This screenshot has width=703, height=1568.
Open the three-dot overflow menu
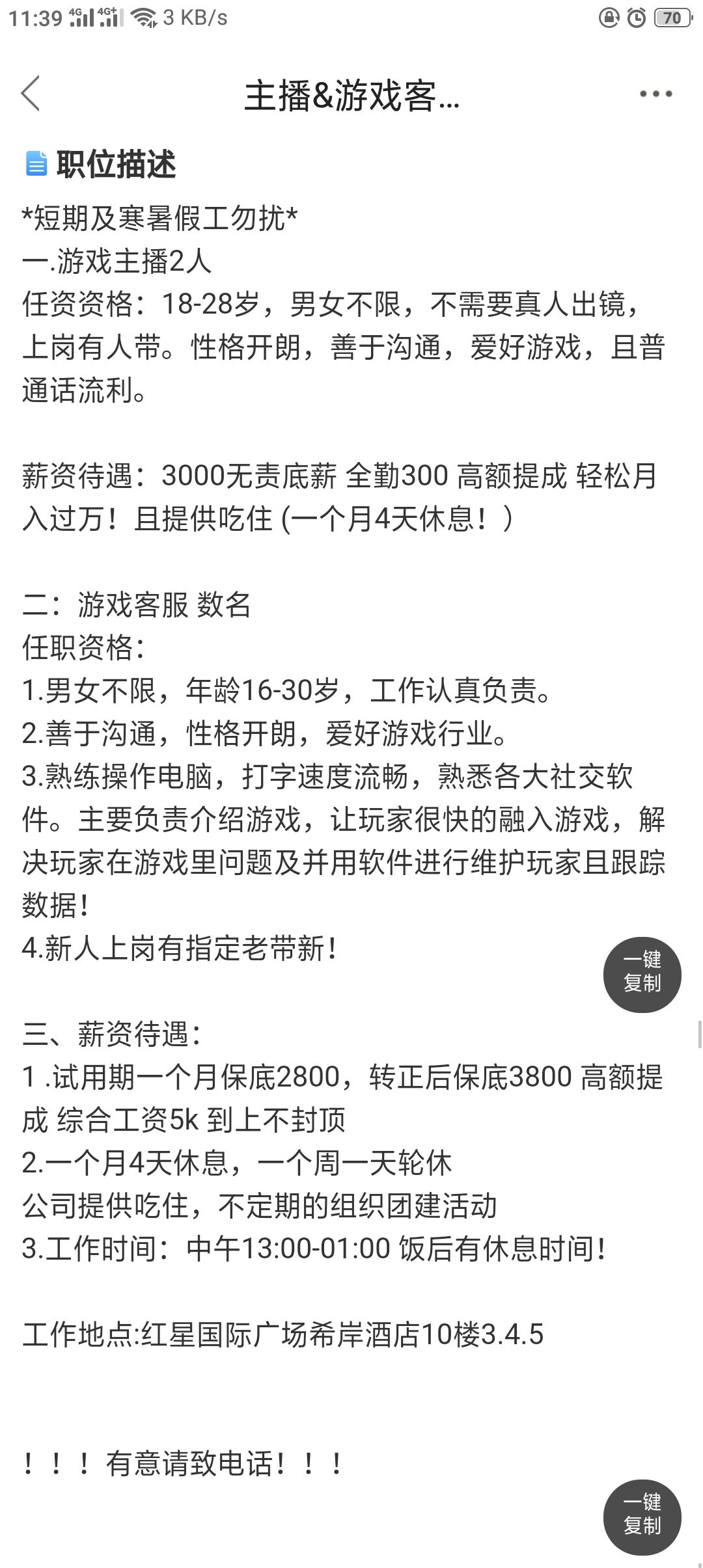[655, 94]
